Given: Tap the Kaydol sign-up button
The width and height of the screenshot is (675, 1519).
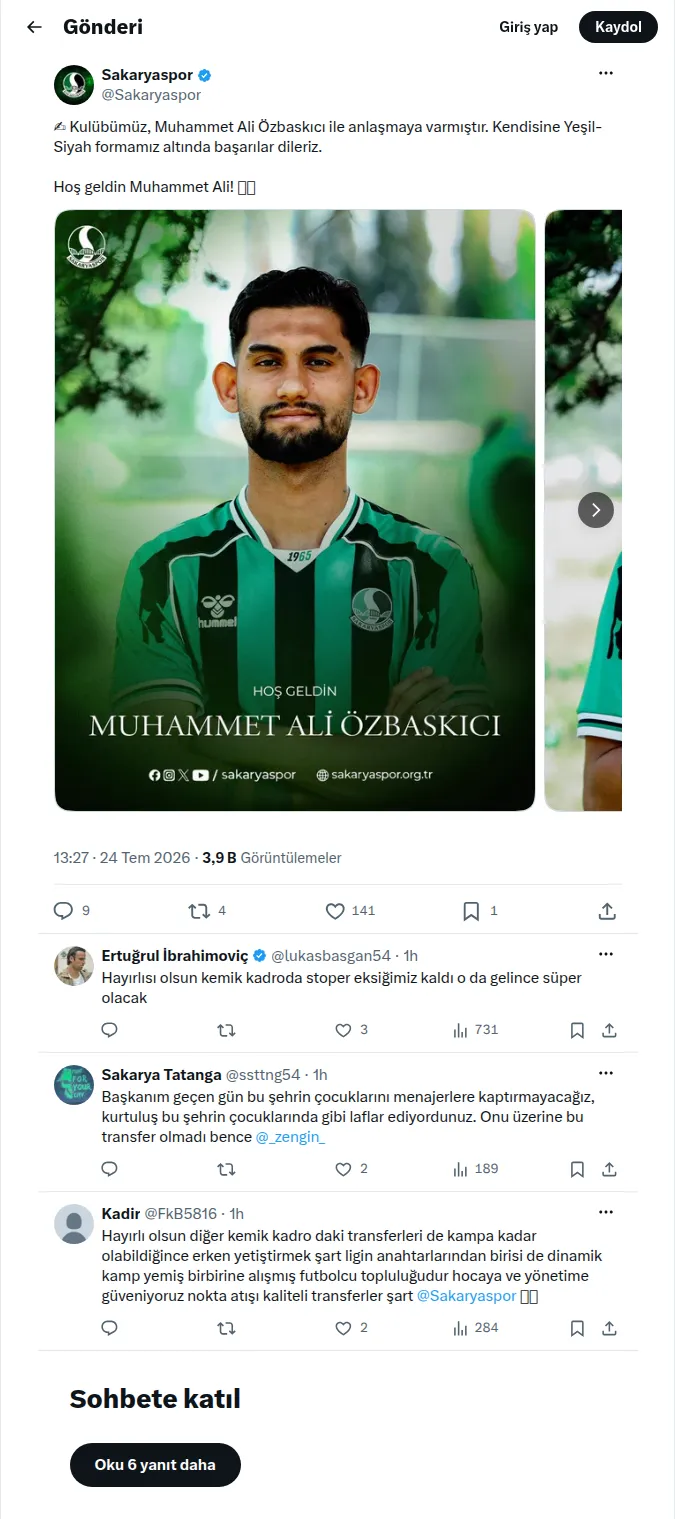Looking at the screenshot, I should click(618, 27).
